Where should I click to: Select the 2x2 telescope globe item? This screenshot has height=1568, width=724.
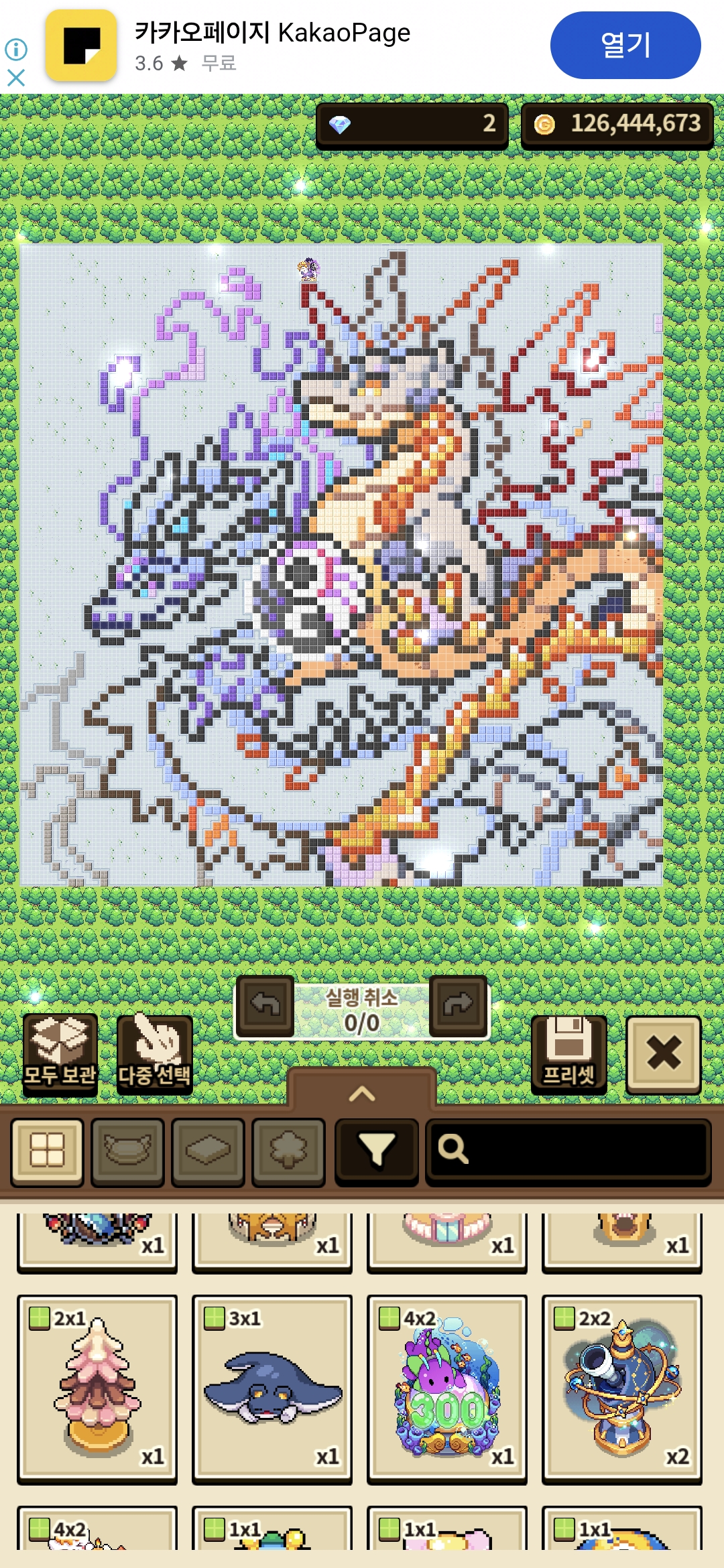[x=622, y=1388]
